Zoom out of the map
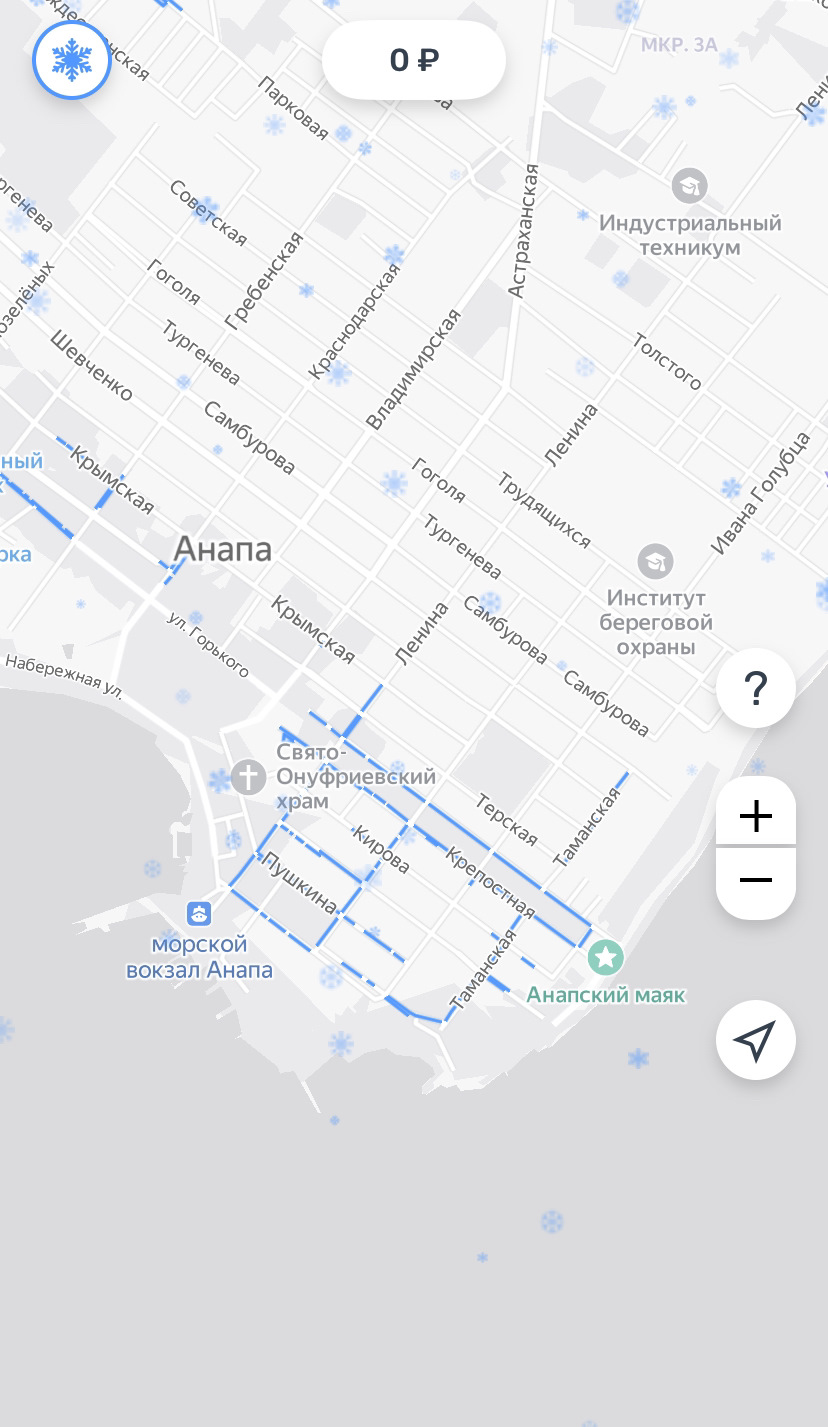This screenshot has height=1427, width=828. [x=756, y=881]
